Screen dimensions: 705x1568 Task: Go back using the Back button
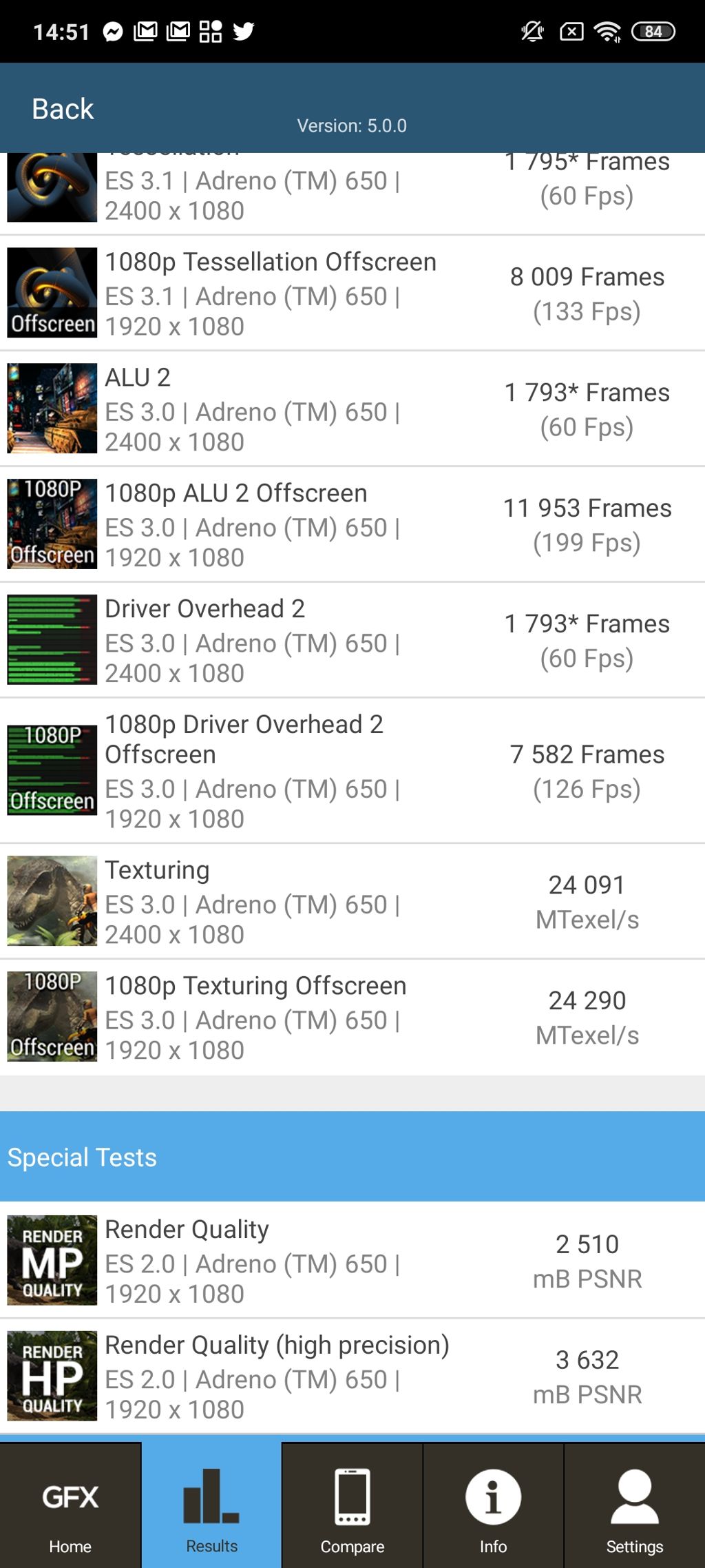pyautogui.click(x=62, y=109)
